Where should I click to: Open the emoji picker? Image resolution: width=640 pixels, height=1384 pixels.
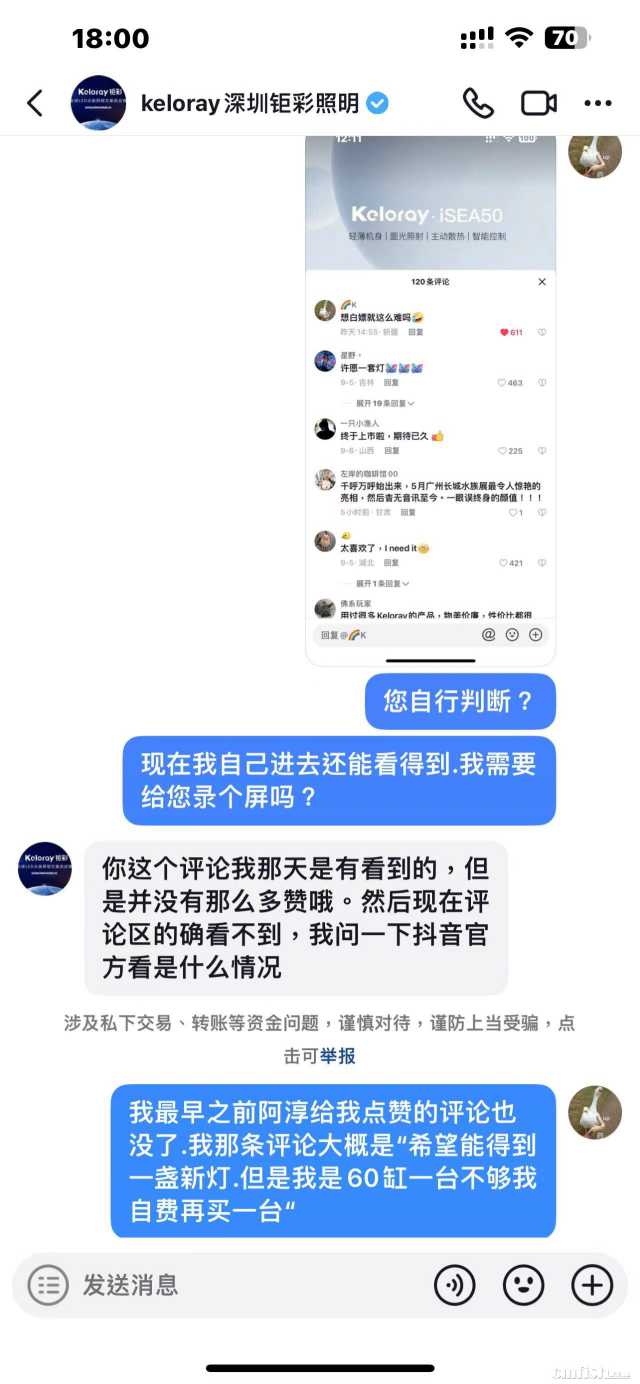click(523, 1284)
